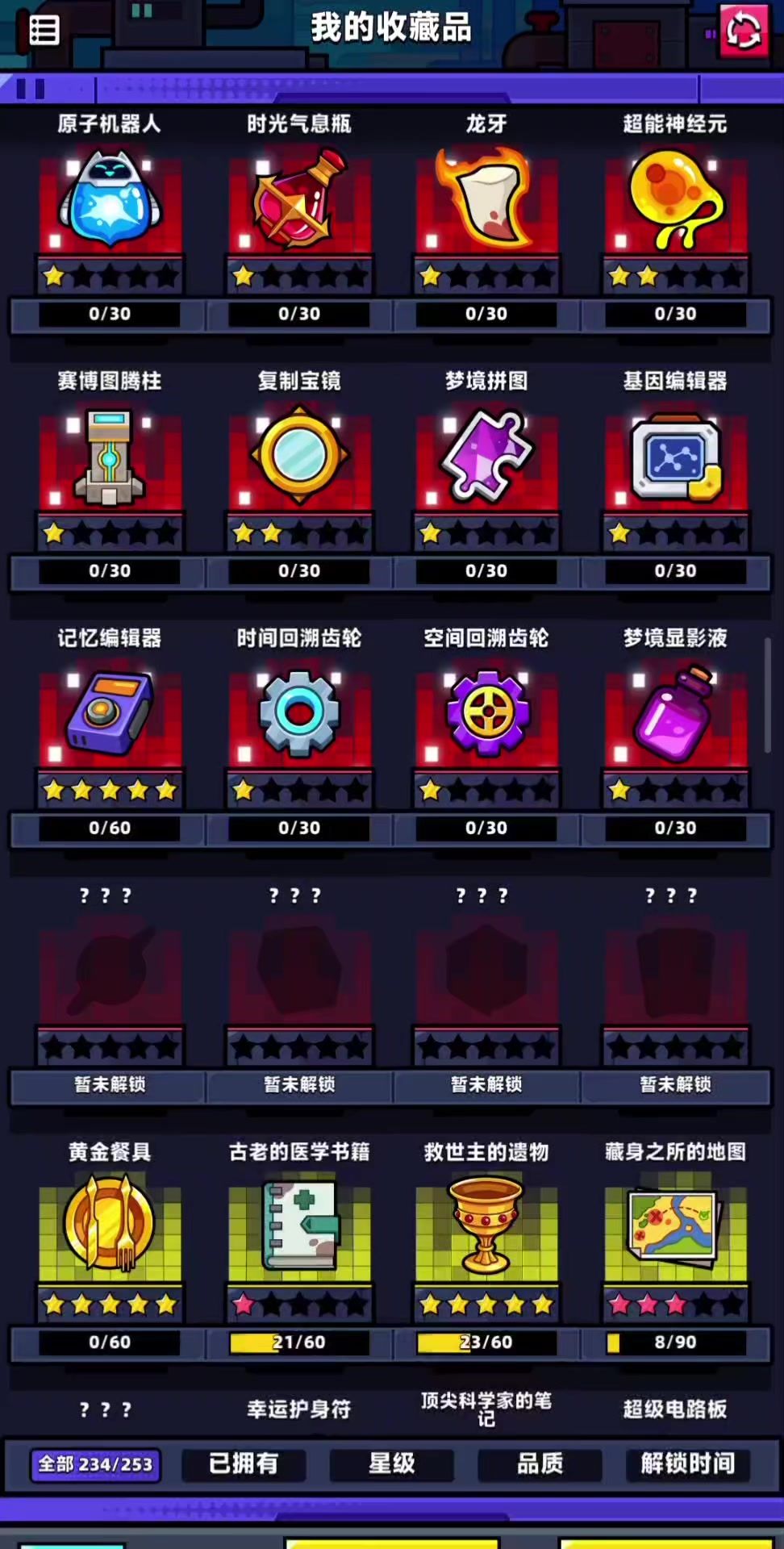Open the 梦境拼图 collectible
The width and height of the screenshot is (784, 1549).
[486, 458]
